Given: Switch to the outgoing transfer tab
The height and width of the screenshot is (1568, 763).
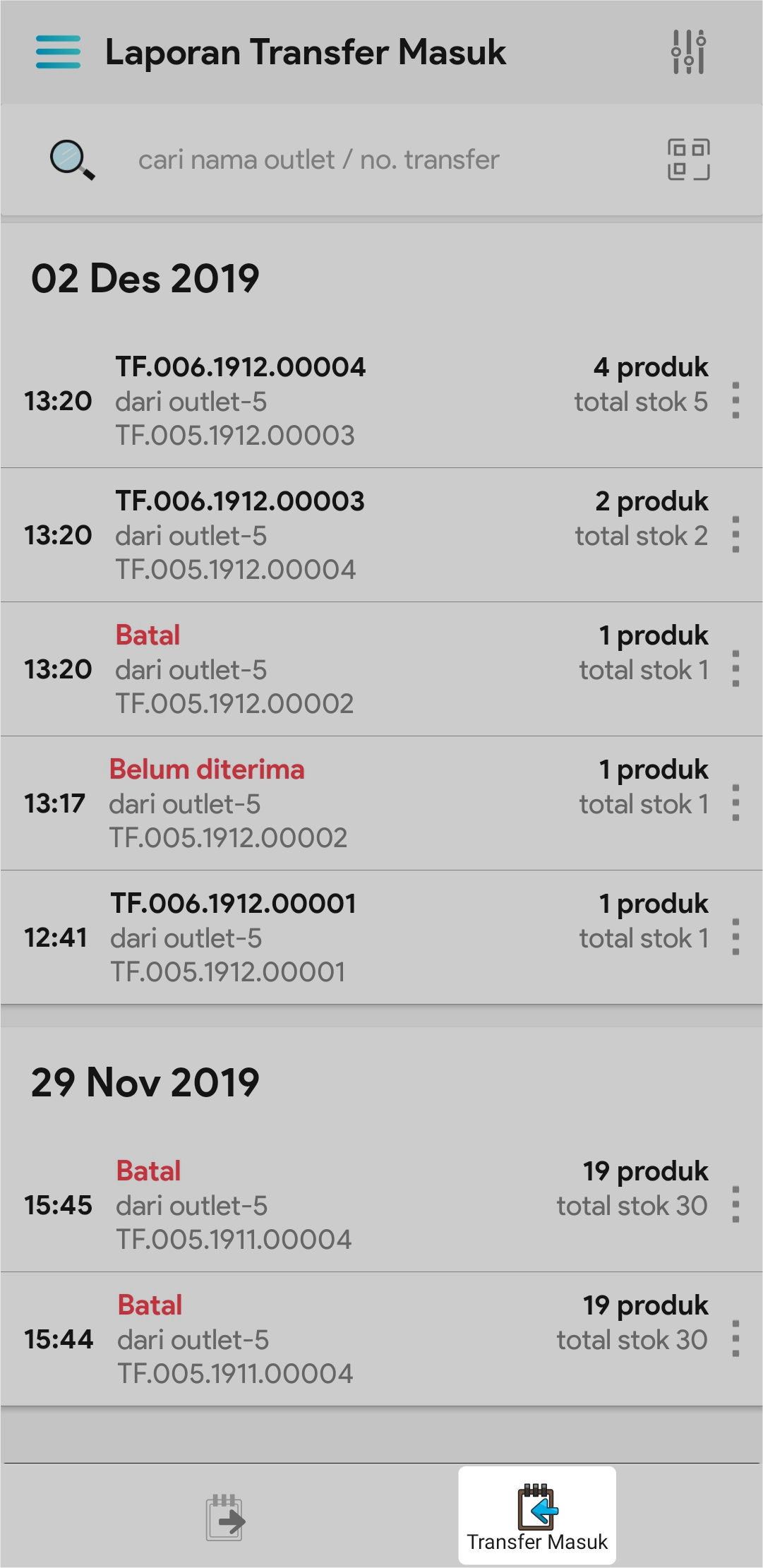Looking at the screenshot, I should click(225, 1517).
